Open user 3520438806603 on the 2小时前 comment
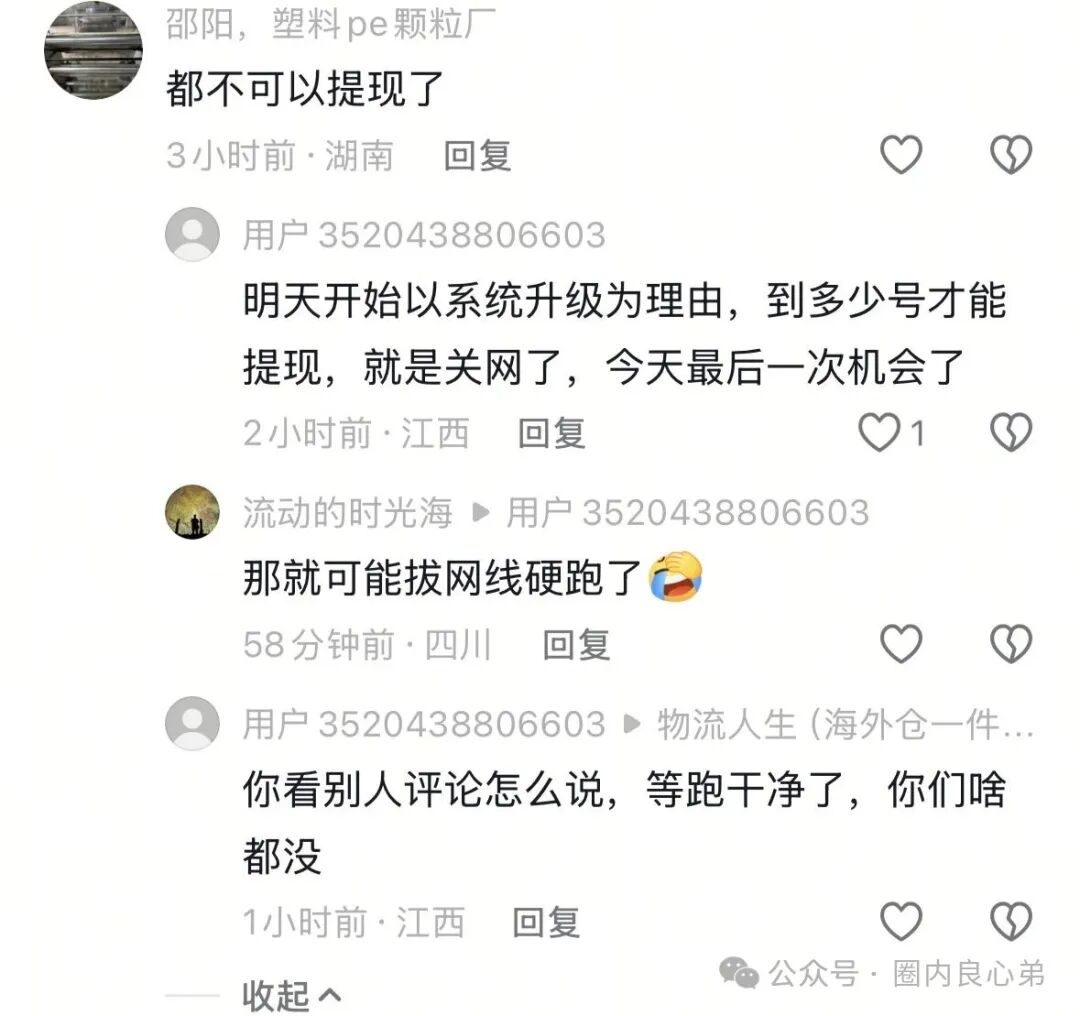1080x1016 pixels. (423, 235)
